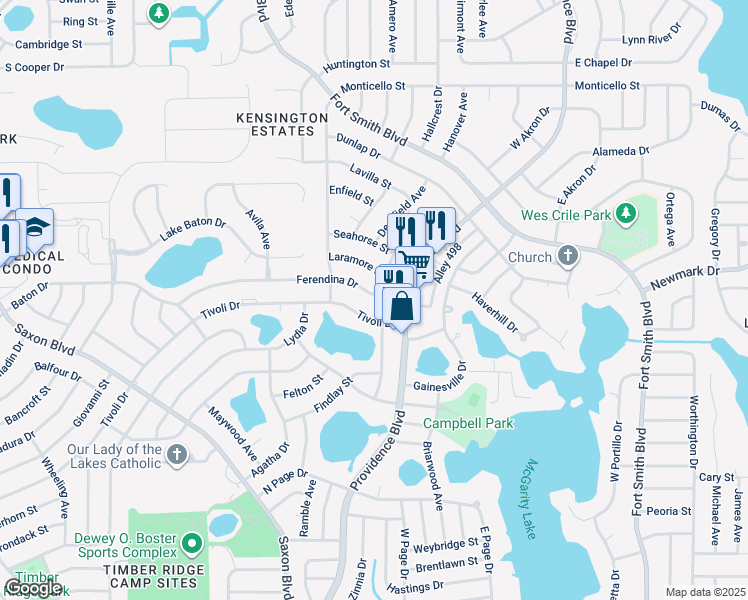Select the Church pin near Newmark Dr
Viewport: 748px width, 600px height.
coord(568,255)
